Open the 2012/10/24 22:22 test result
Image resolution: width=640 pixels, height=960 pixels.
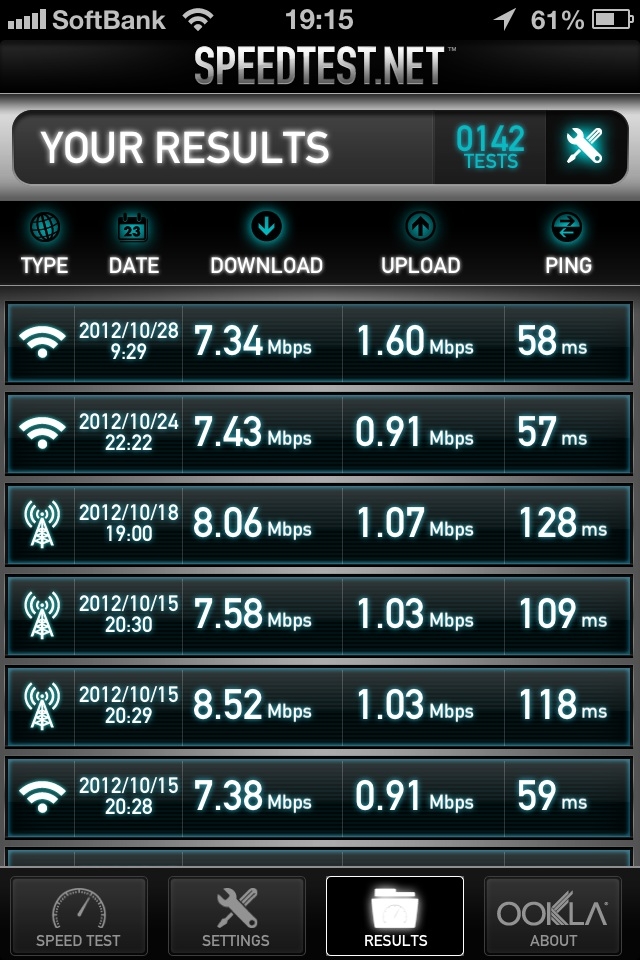pyautogui.click(x=320, y=433)
